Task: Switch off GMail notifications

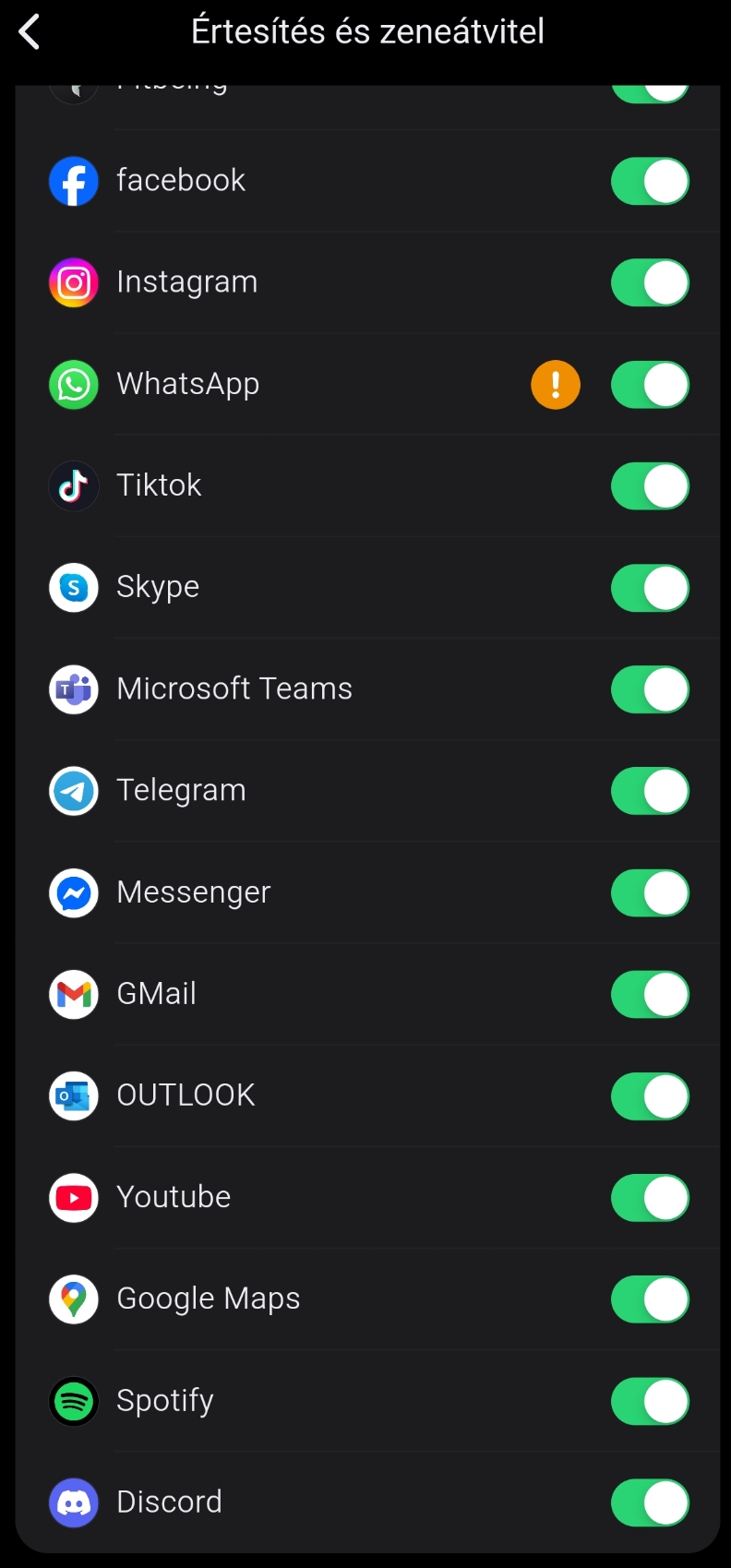Action: (650, 995)
